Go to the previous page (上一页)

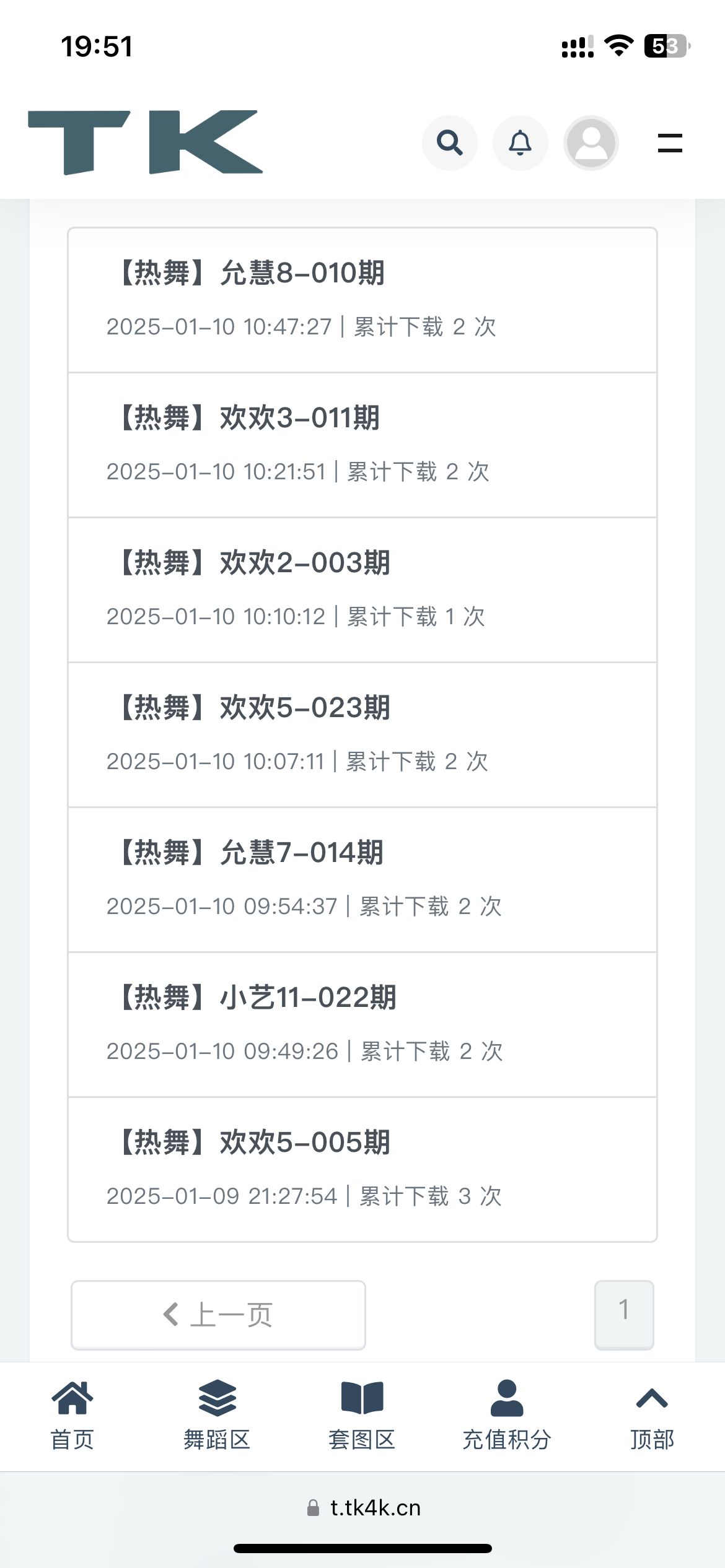tap(218, 1314)
